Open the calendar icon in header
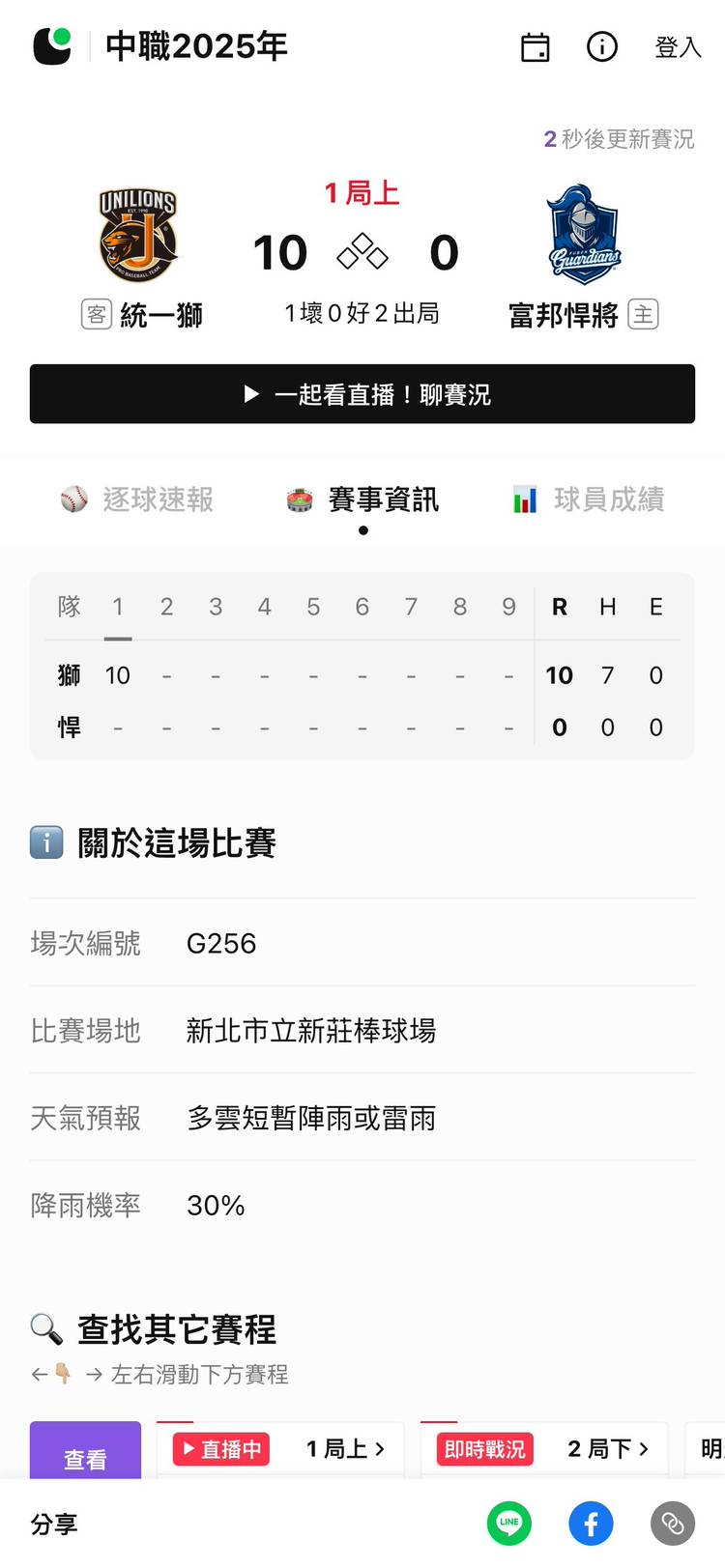Viewport: 725px width, 1568px height. tap(535, 46)
